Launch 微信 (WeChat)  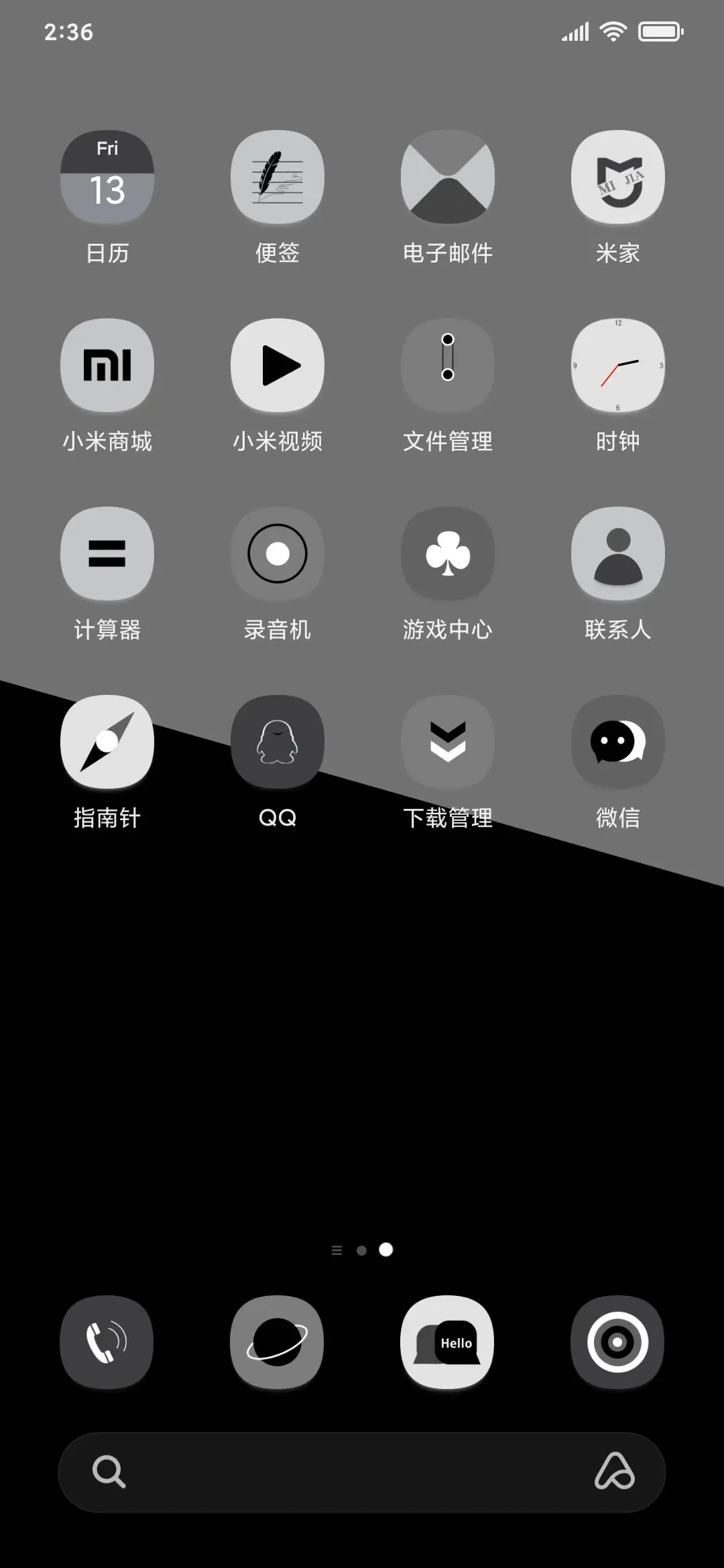pyautogui.click(x=617, y=741)
